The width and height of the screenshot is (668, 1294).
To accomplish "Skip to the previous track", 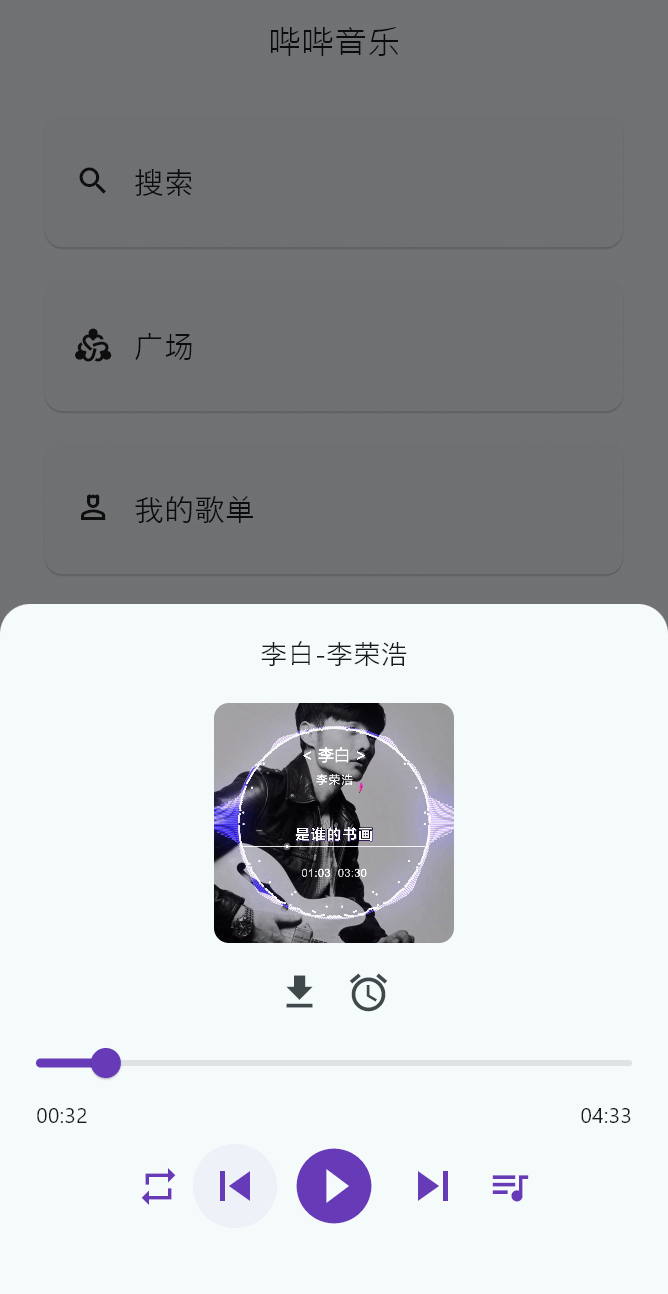I will tap(235, 1186).
